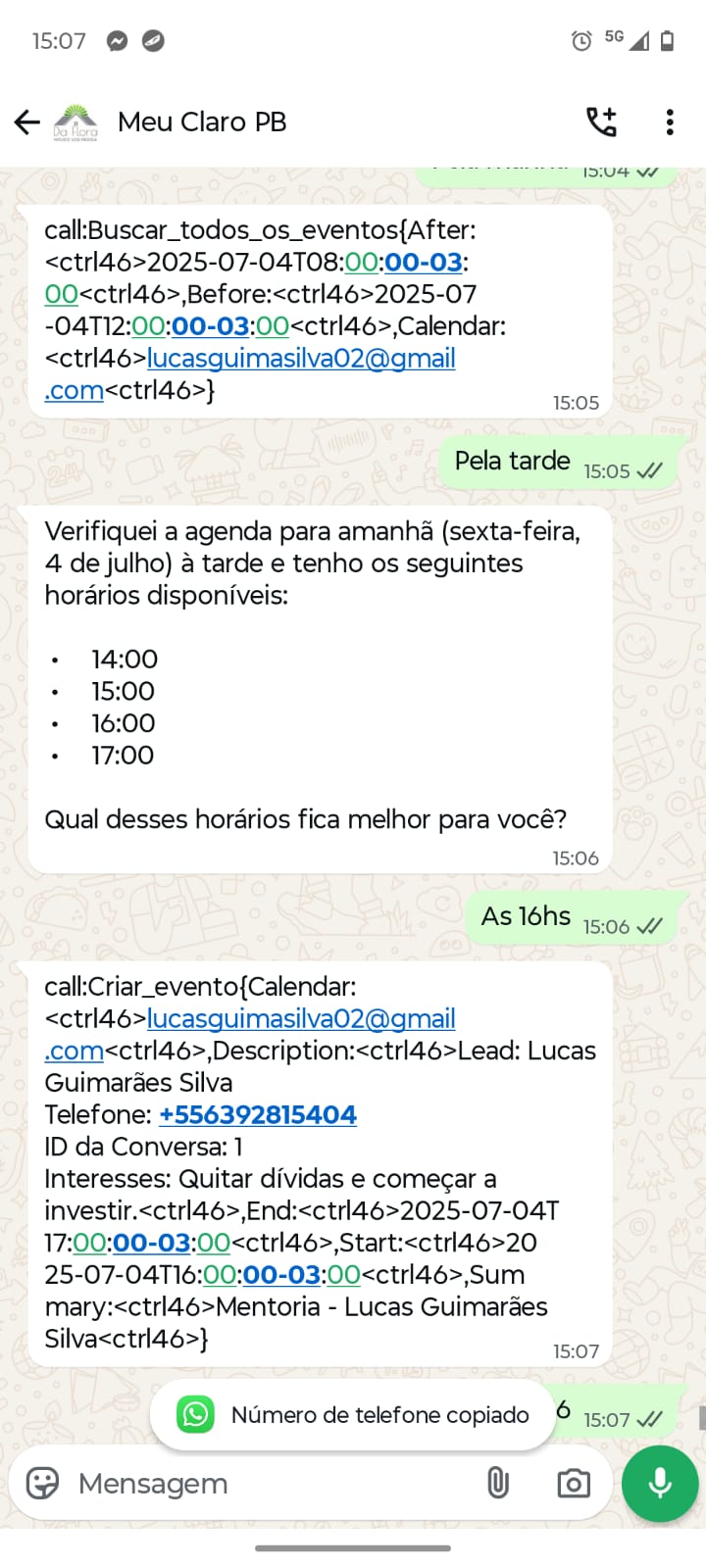Tap the phone number +556392815404 link

tap(258, 1115)
